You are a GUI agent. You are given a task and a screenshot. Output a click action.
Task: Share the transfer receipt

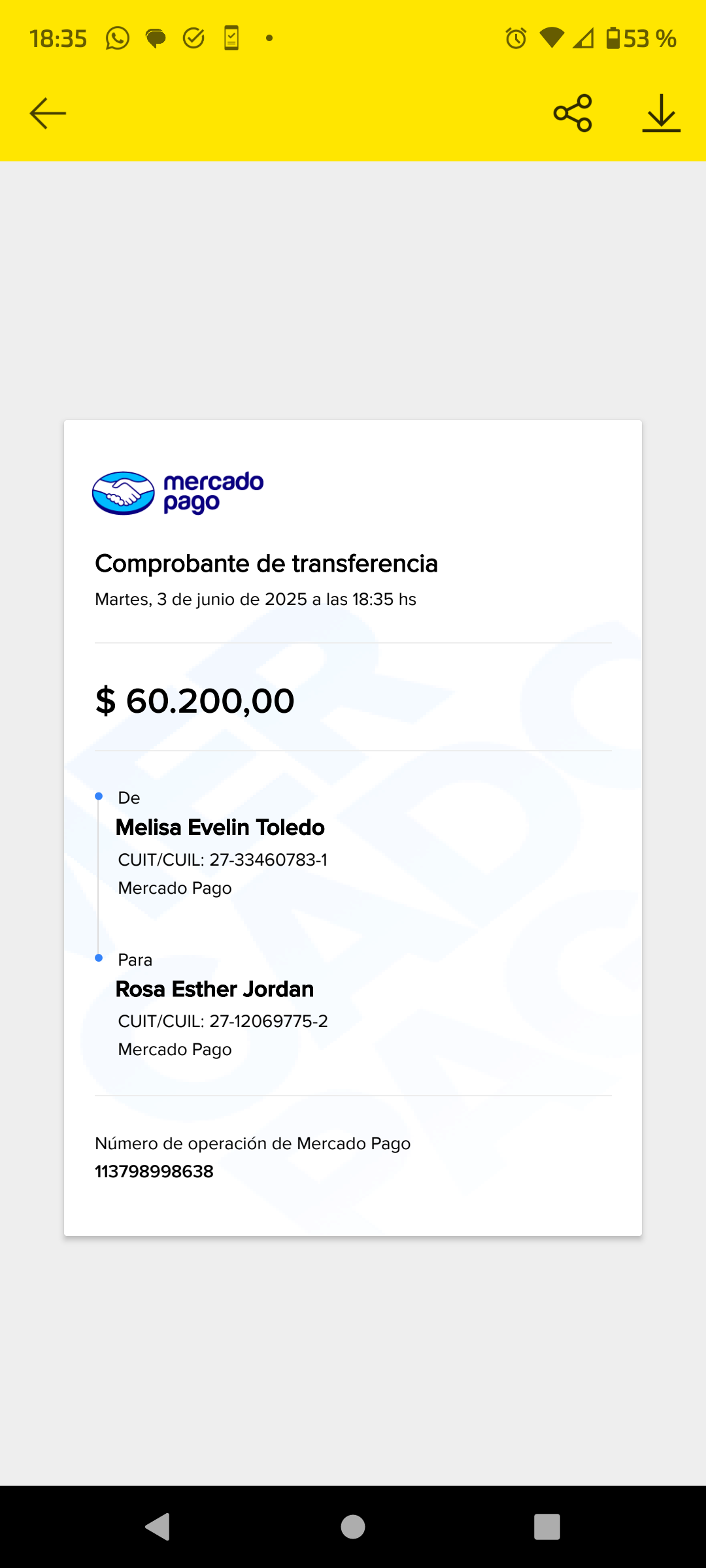(573, 113)
